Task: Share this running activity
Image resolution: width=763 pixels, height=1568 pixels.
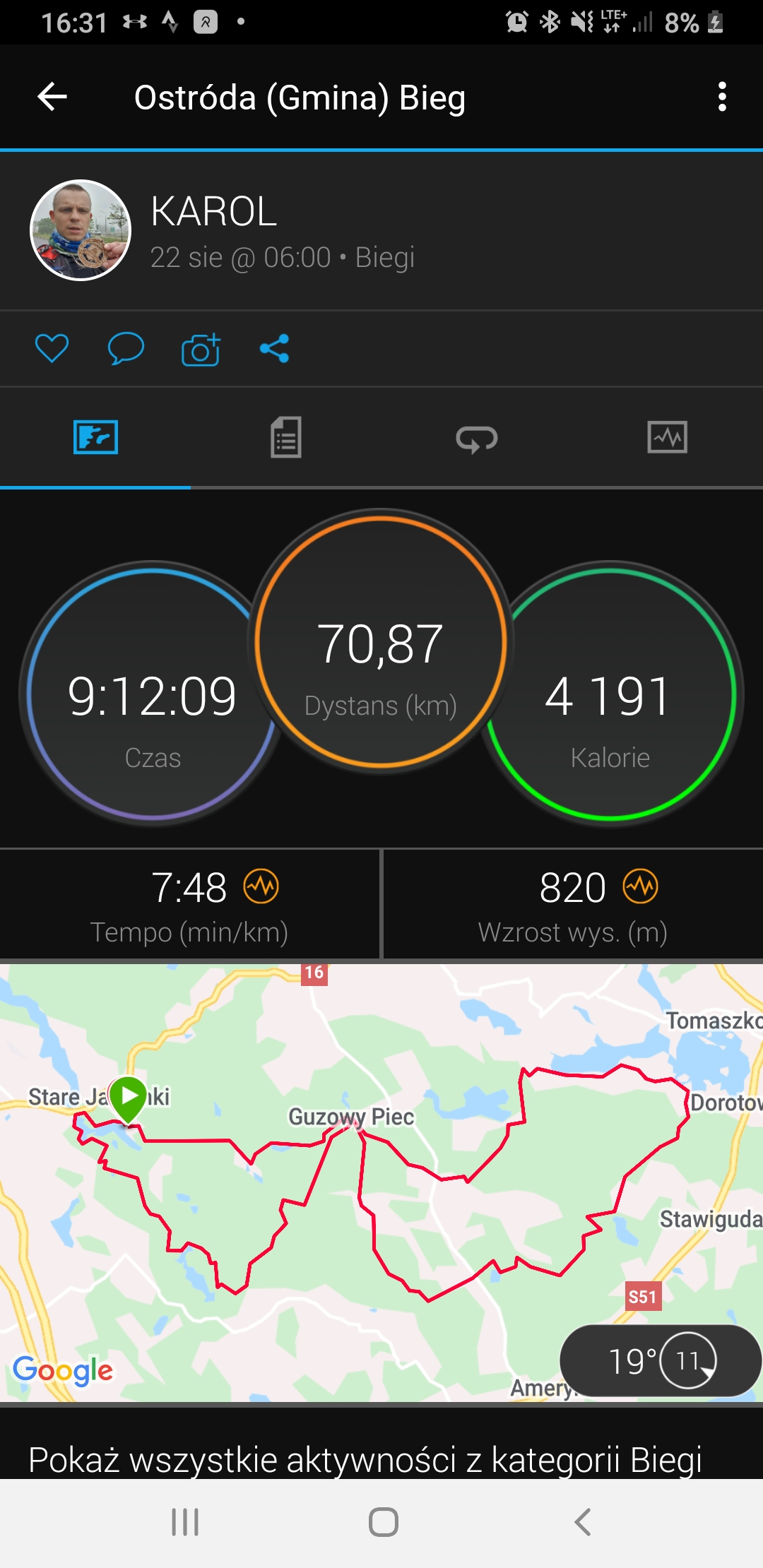Action: (274, 348)
